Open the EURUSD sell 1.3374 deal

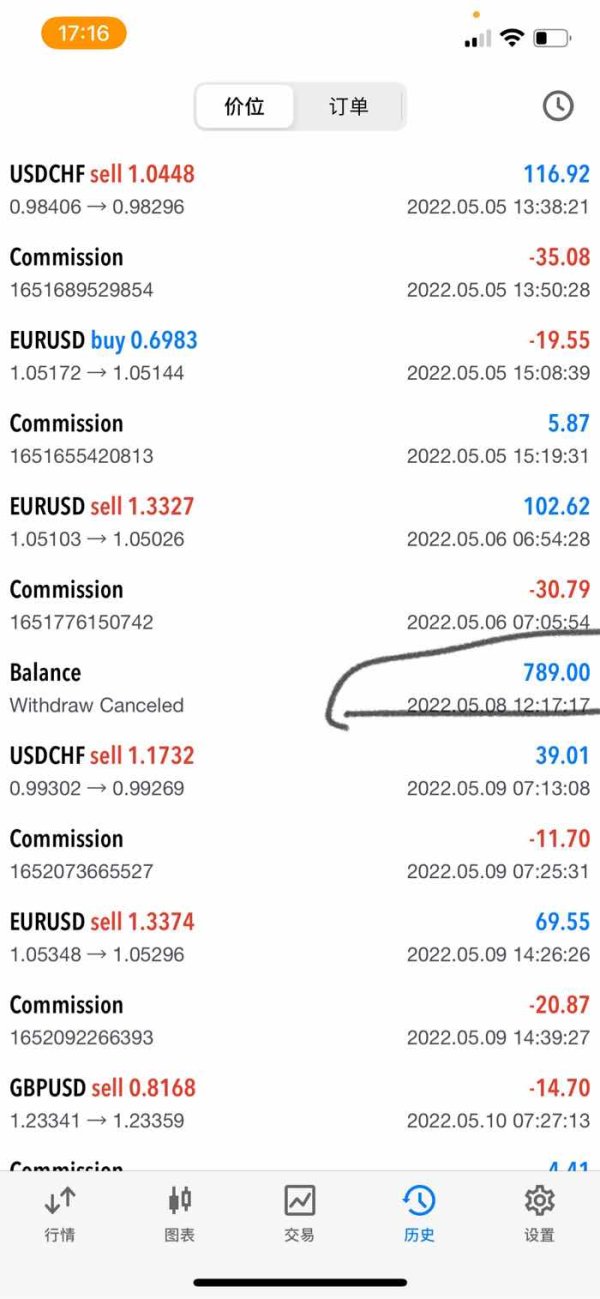tap(300, 936)
